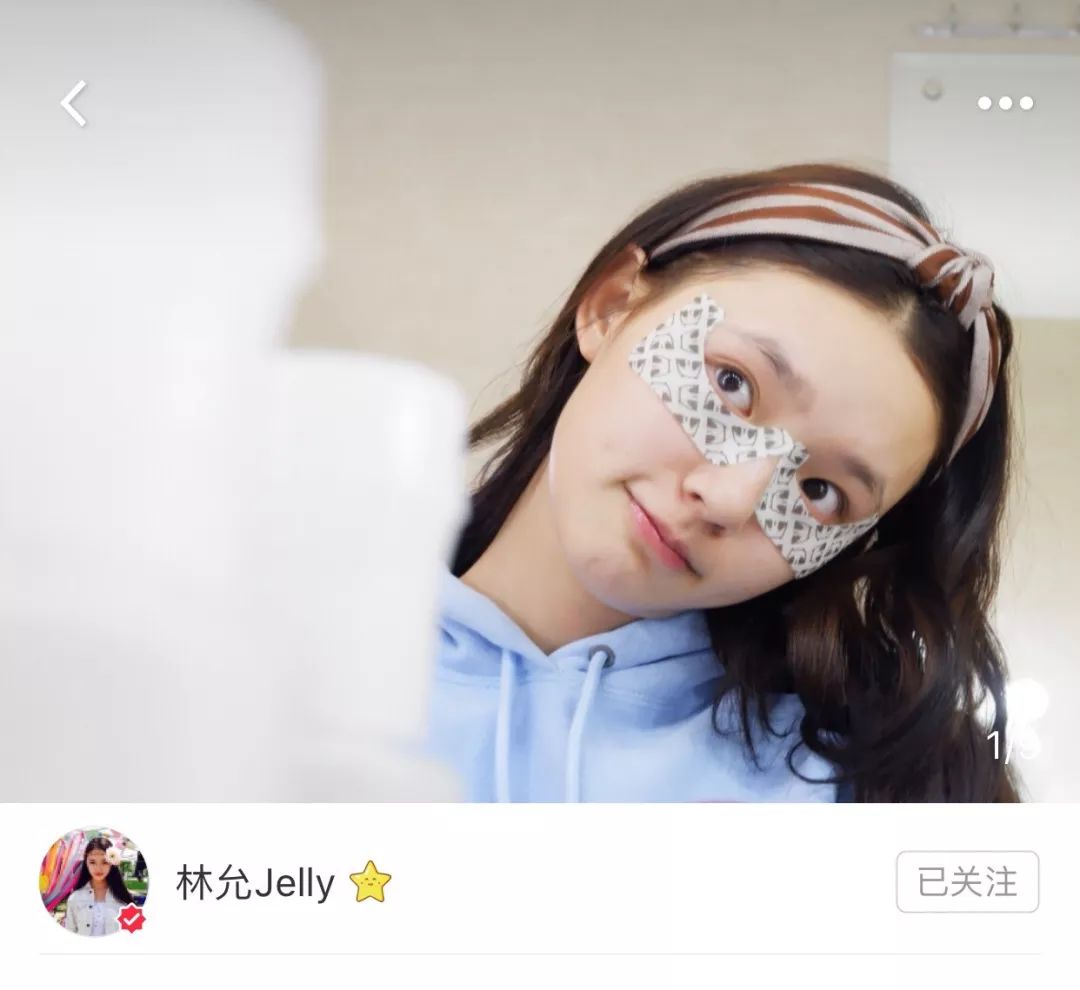Go back using the top-left arrow

[74, 103]
